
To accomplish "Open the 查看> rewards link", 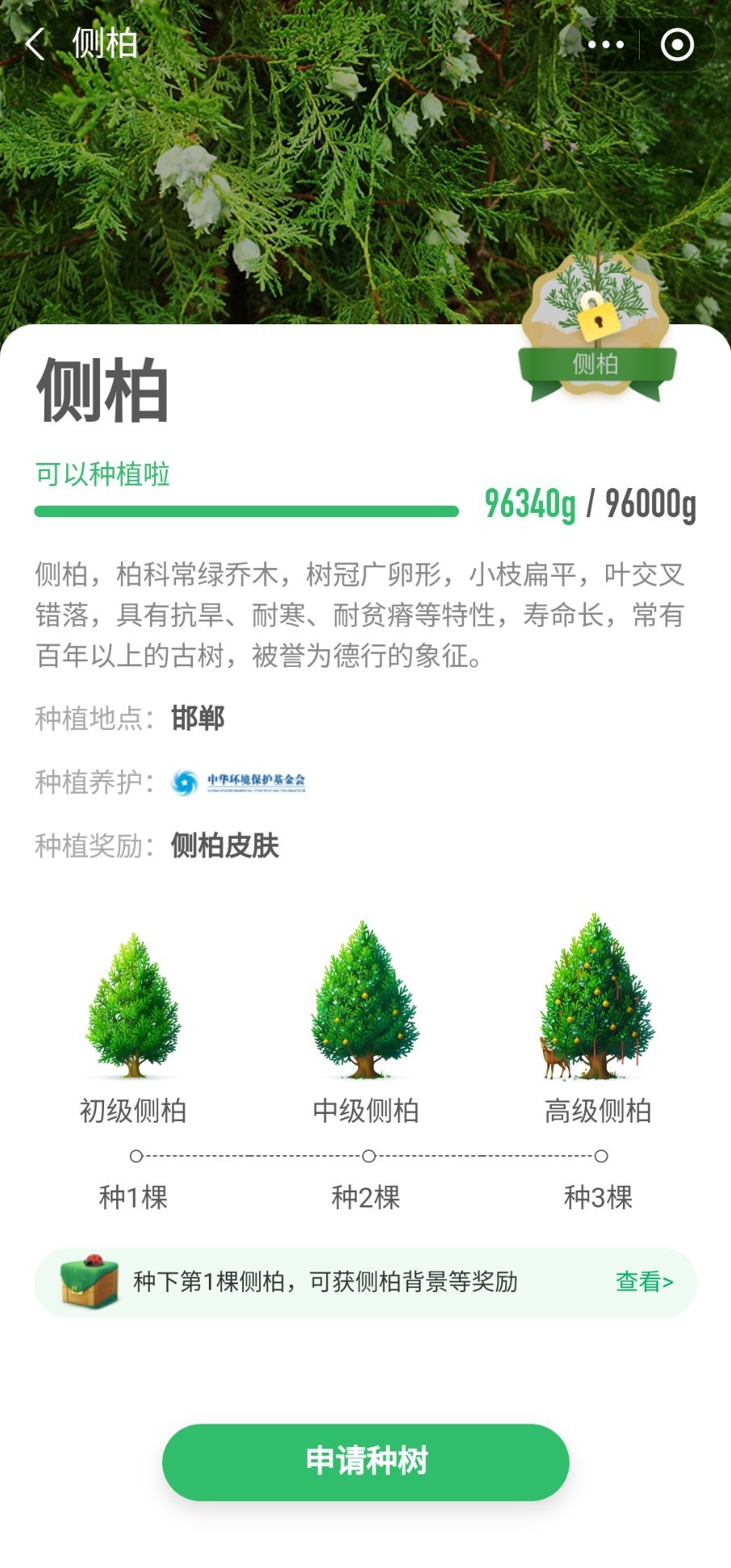I will (644, 1282).
